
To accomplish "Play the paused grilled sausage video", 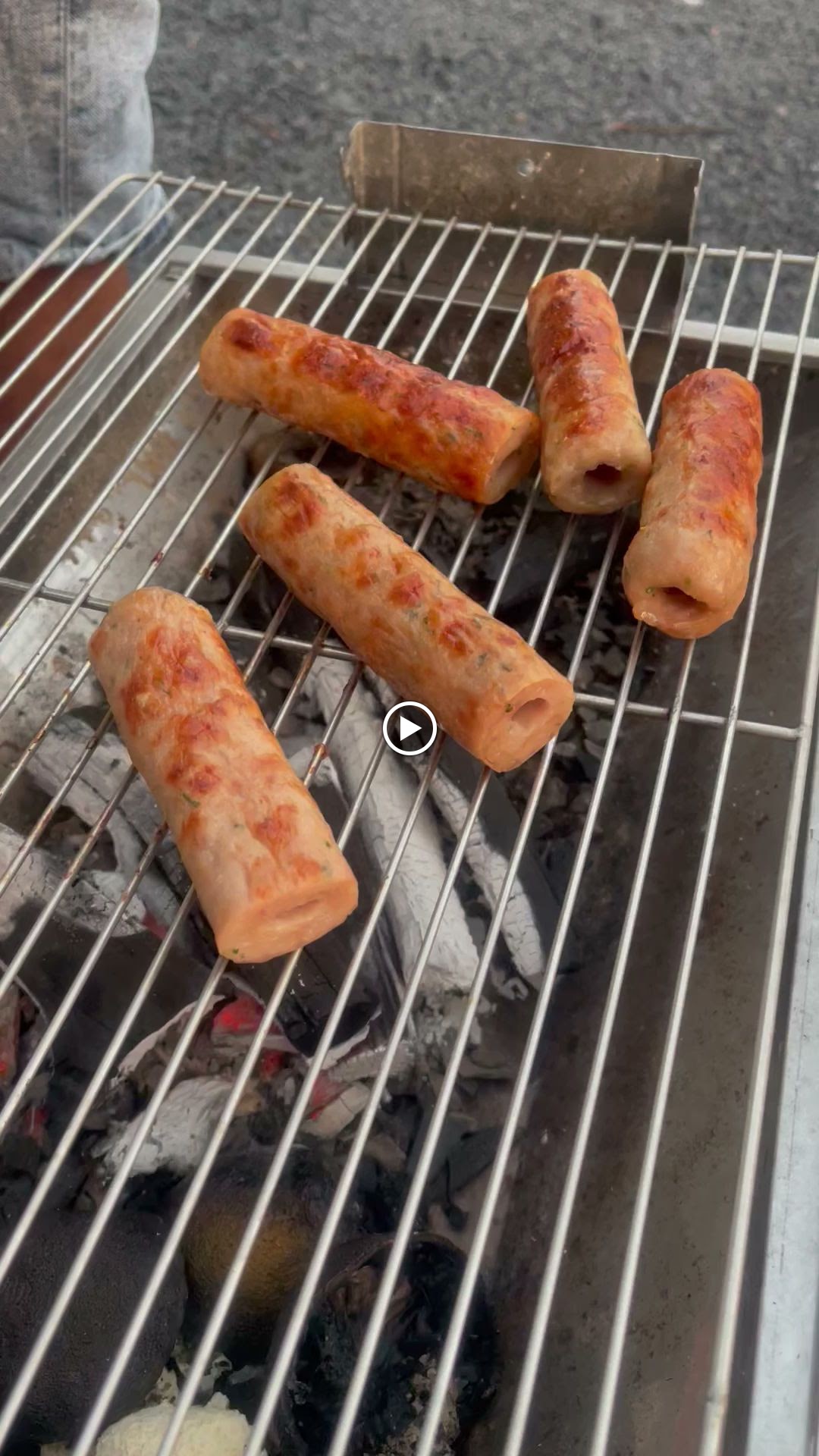I will pyautogui.click(x=409, y=729).
